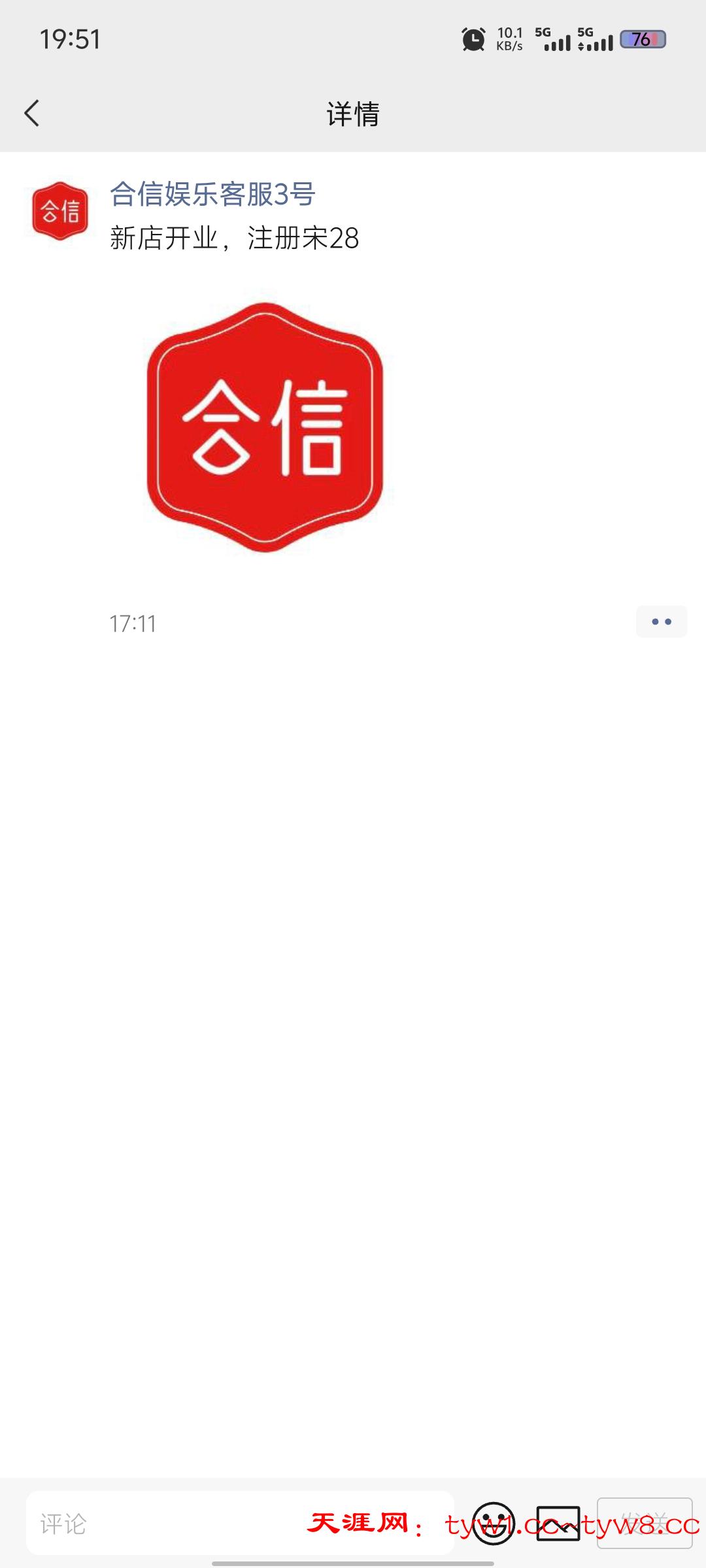706x1568 pixels.
Task: Open the 合信娱乐客服3号 username link
Action: click(x=212, y=194)
